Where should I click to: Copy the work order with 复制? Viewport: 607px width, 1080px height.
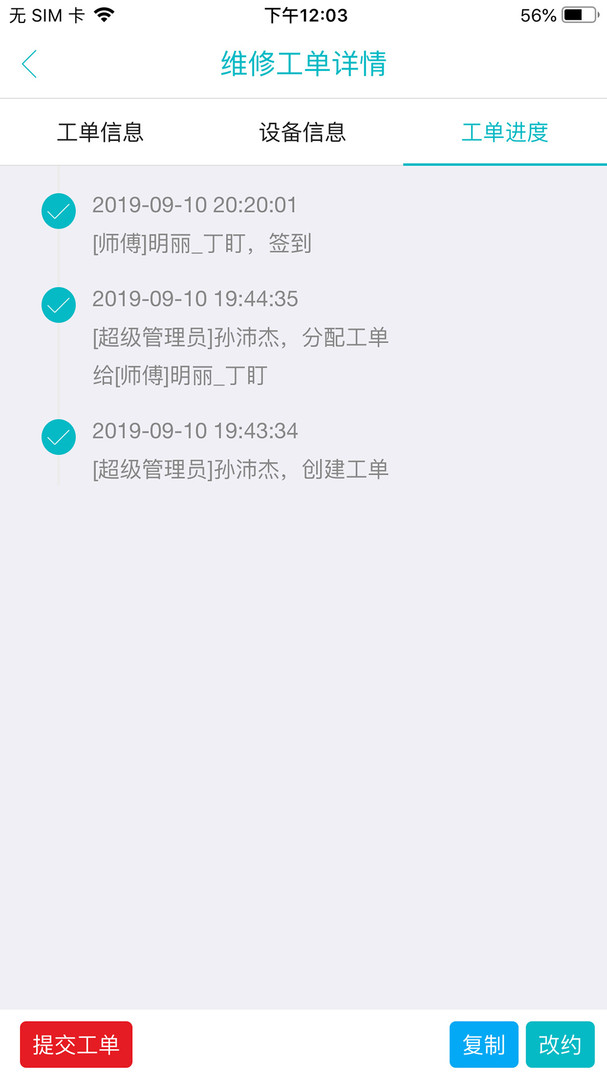484,1044
